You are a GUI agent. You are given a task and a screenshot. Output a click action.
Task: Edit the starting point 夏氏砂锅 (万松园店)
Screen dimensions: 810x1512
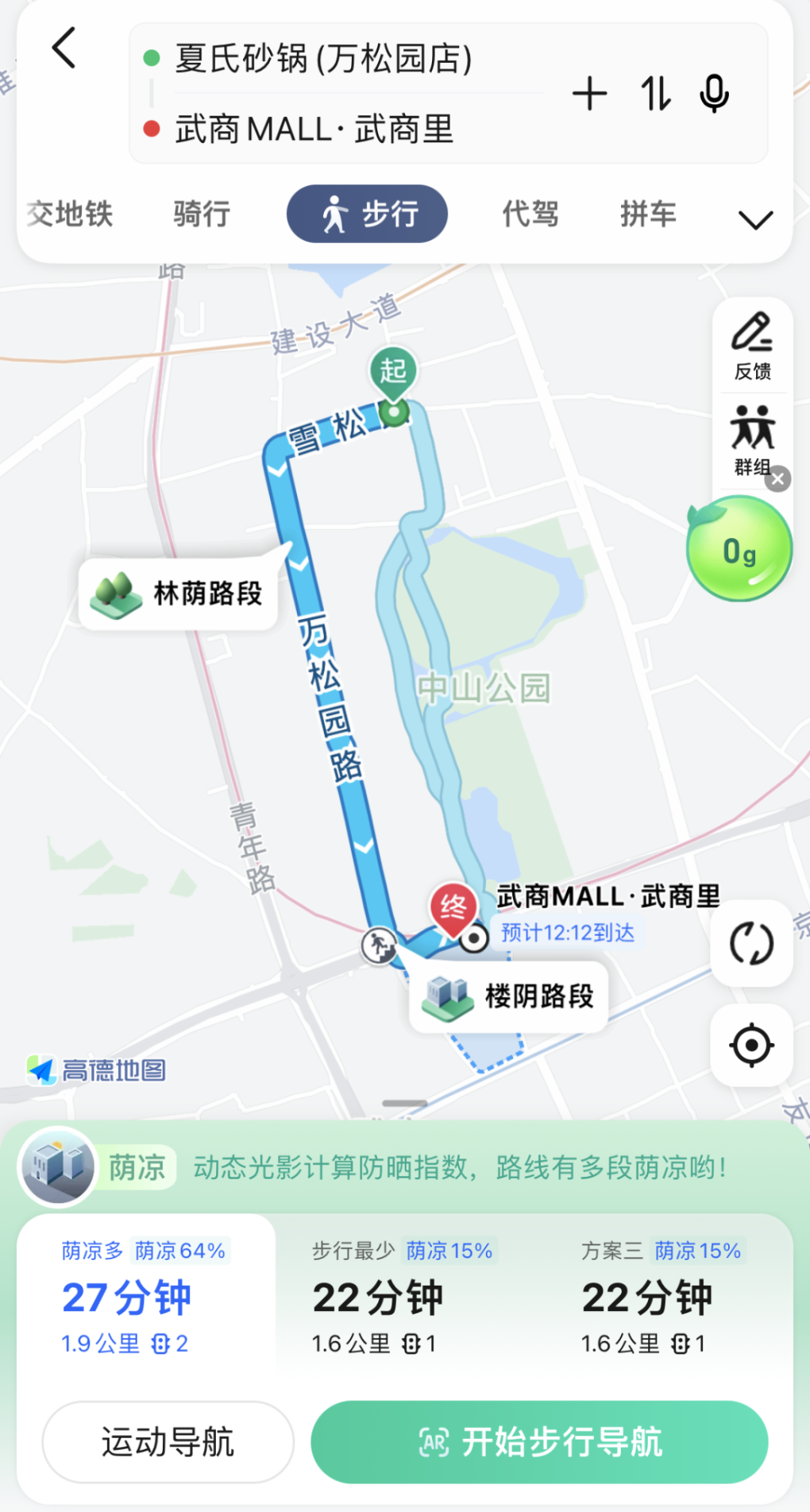(x=323, y=59)
